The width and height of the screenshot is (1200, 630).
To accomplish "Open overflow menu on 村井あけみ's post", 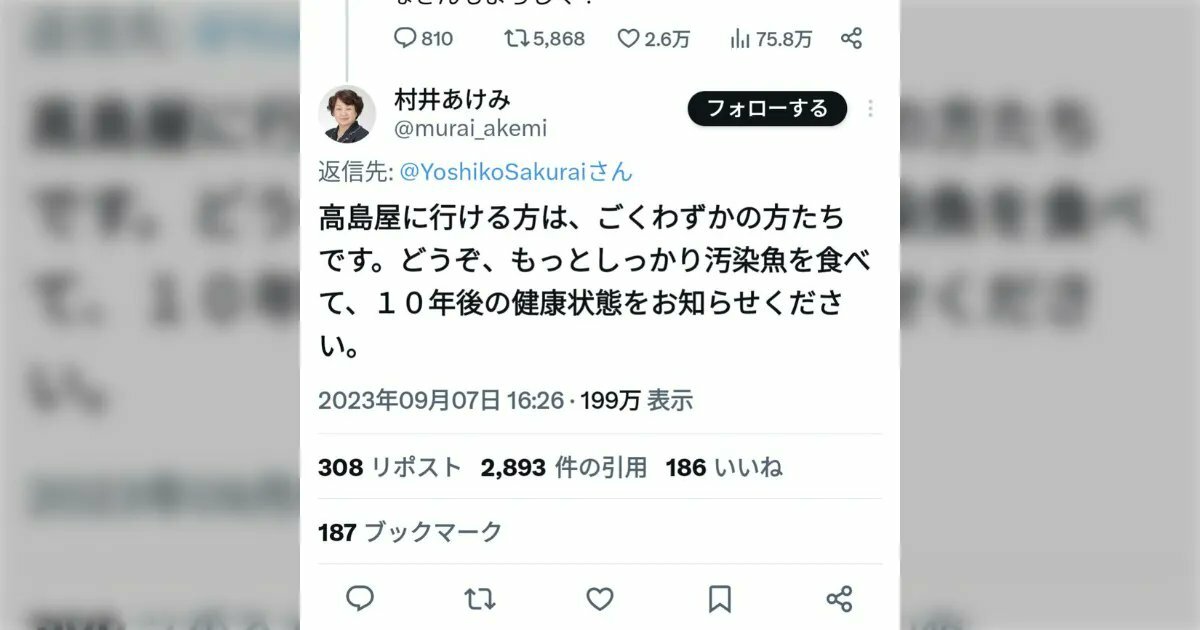I will point(870,109).
